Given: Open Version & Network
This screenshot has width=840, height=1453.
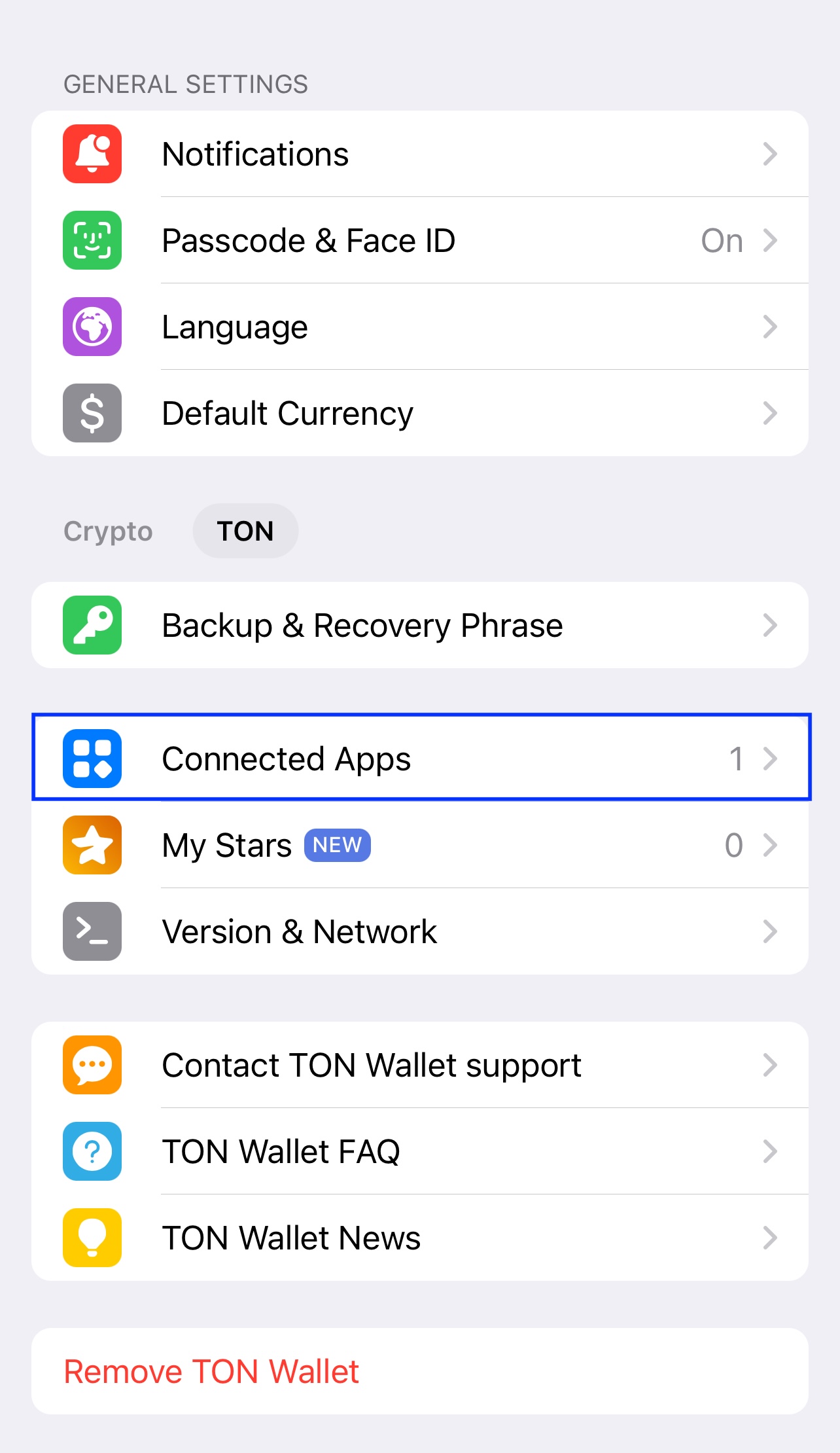Looking at the screenshot, I should tap(420, 931).
